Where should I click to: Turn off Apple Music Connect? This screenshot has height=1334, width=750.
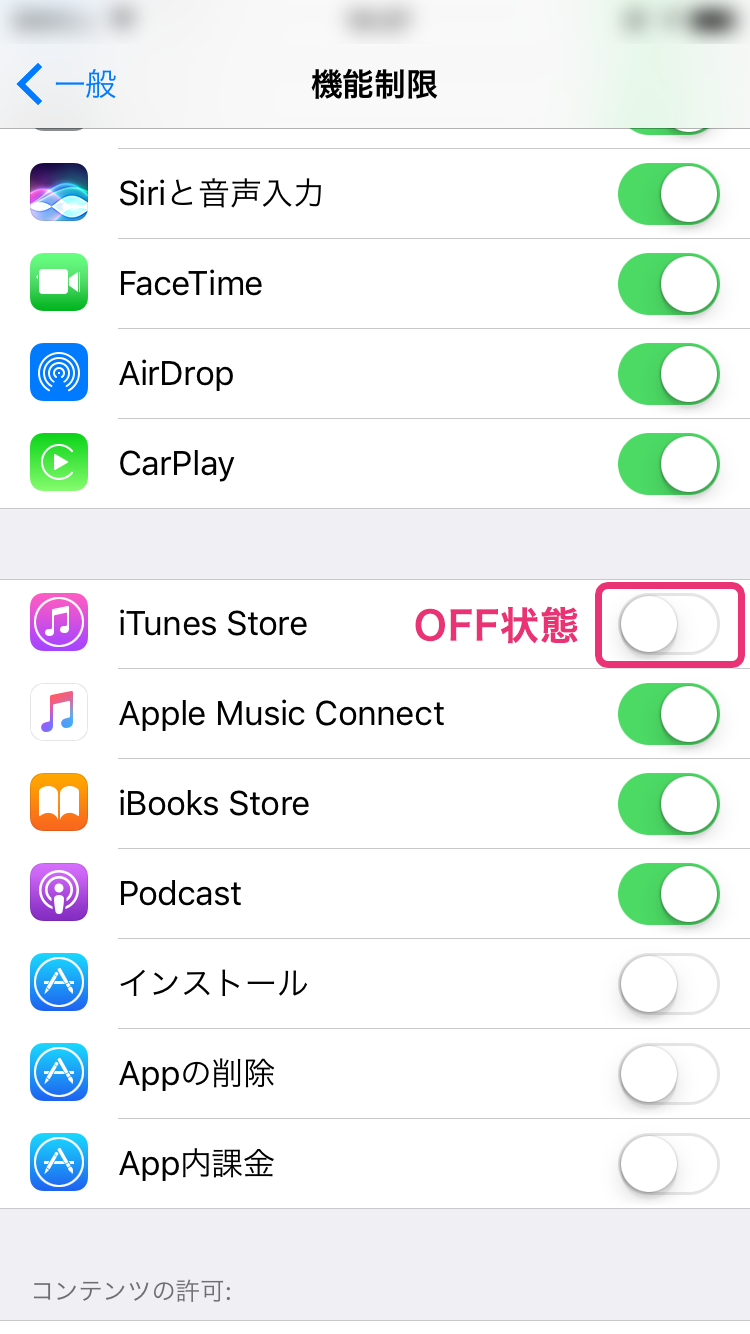pos(668,714)
